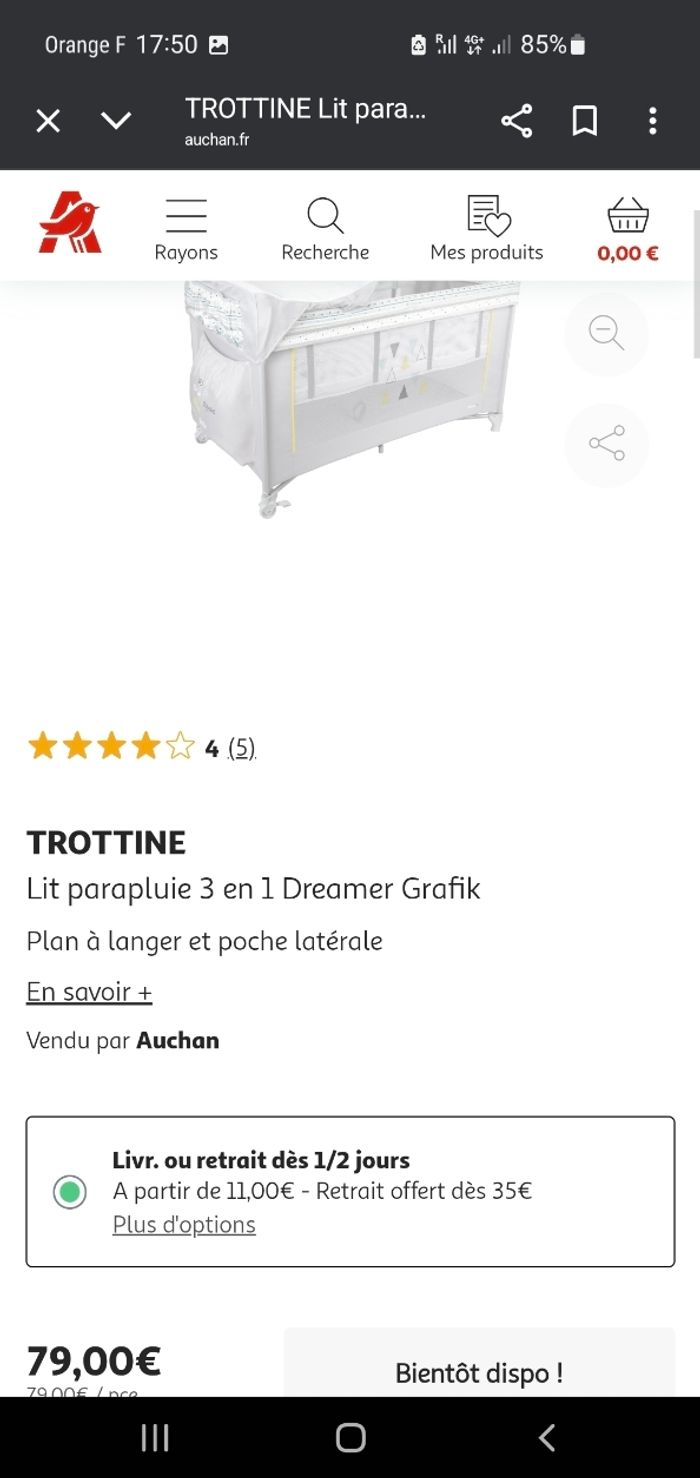Share this page from the browser bar

(516, 121)
